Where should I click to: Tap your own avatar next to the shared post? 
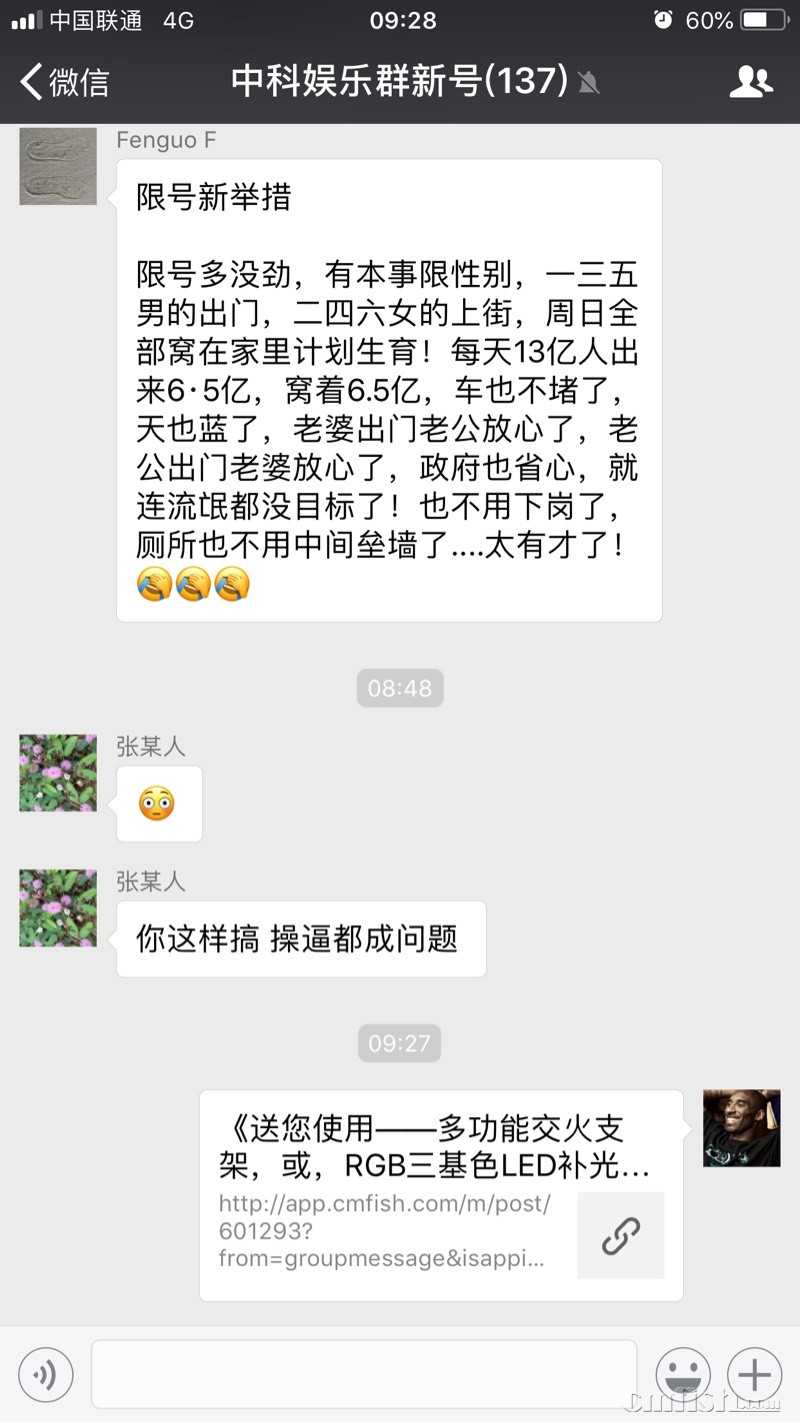(x=741, y=1127)
